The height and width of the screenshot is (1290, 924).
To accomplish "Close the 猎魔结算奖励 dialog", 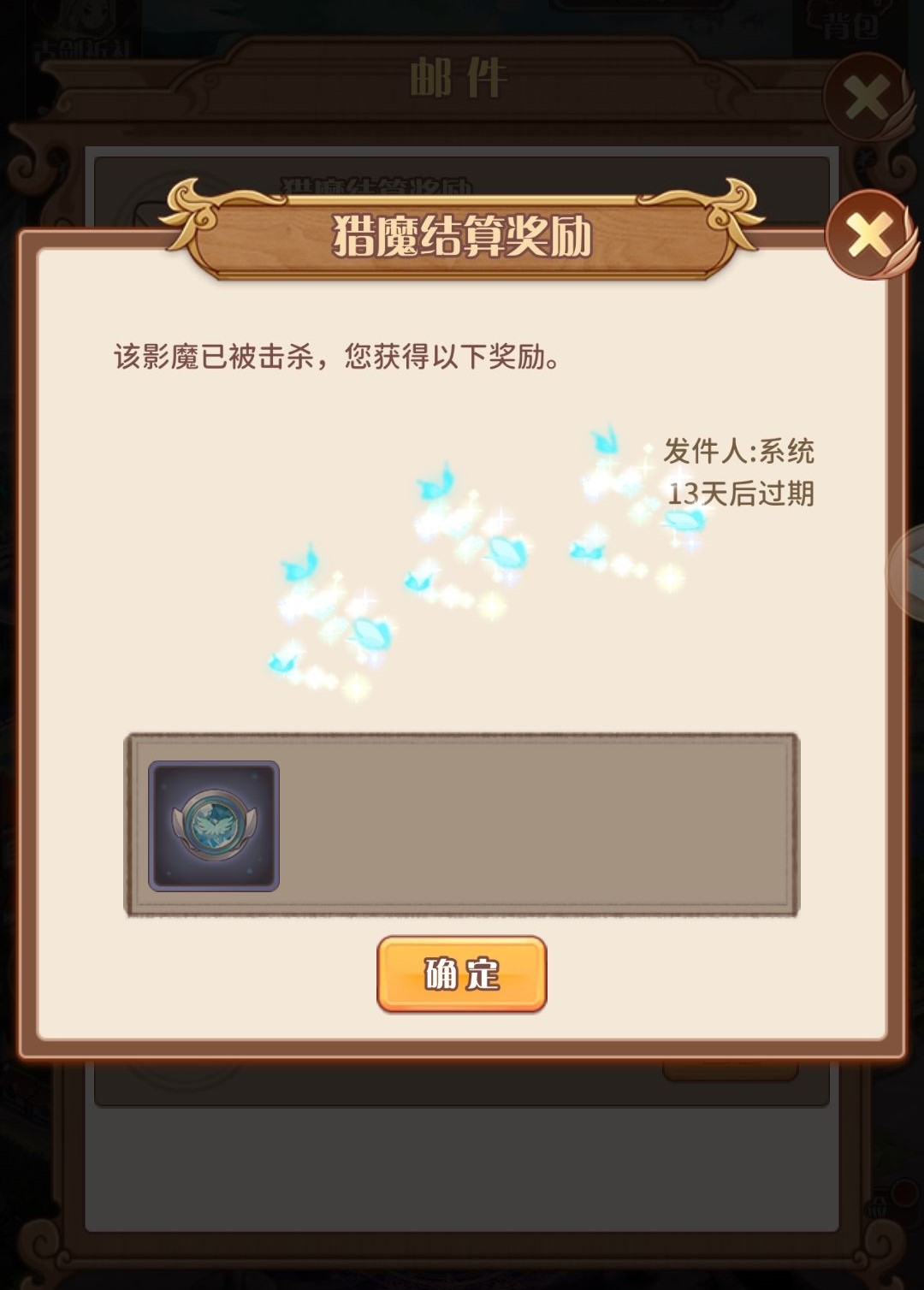I will pos(868,234).
